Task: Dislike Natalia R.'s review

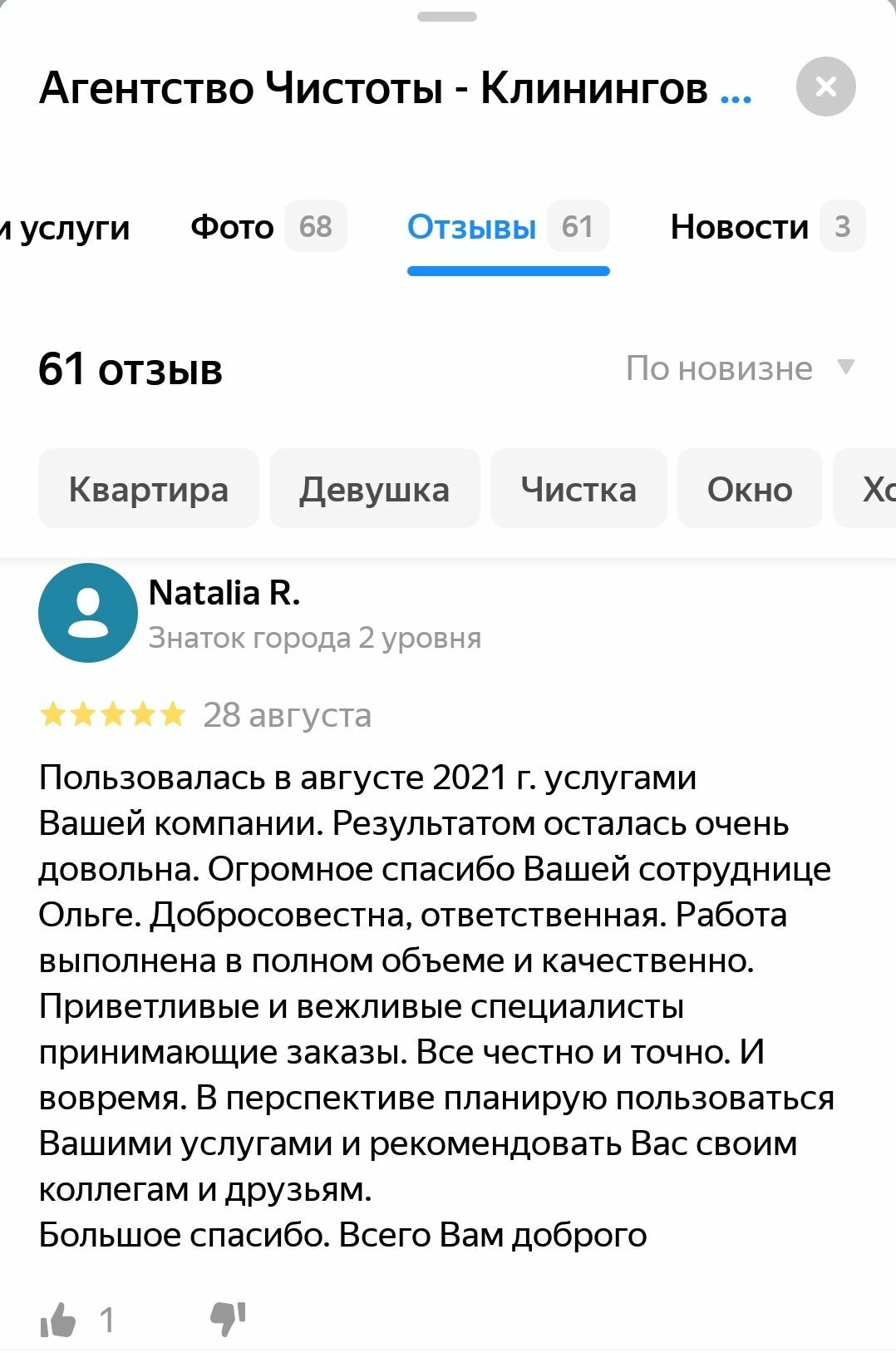Action: pos(228,1318)
